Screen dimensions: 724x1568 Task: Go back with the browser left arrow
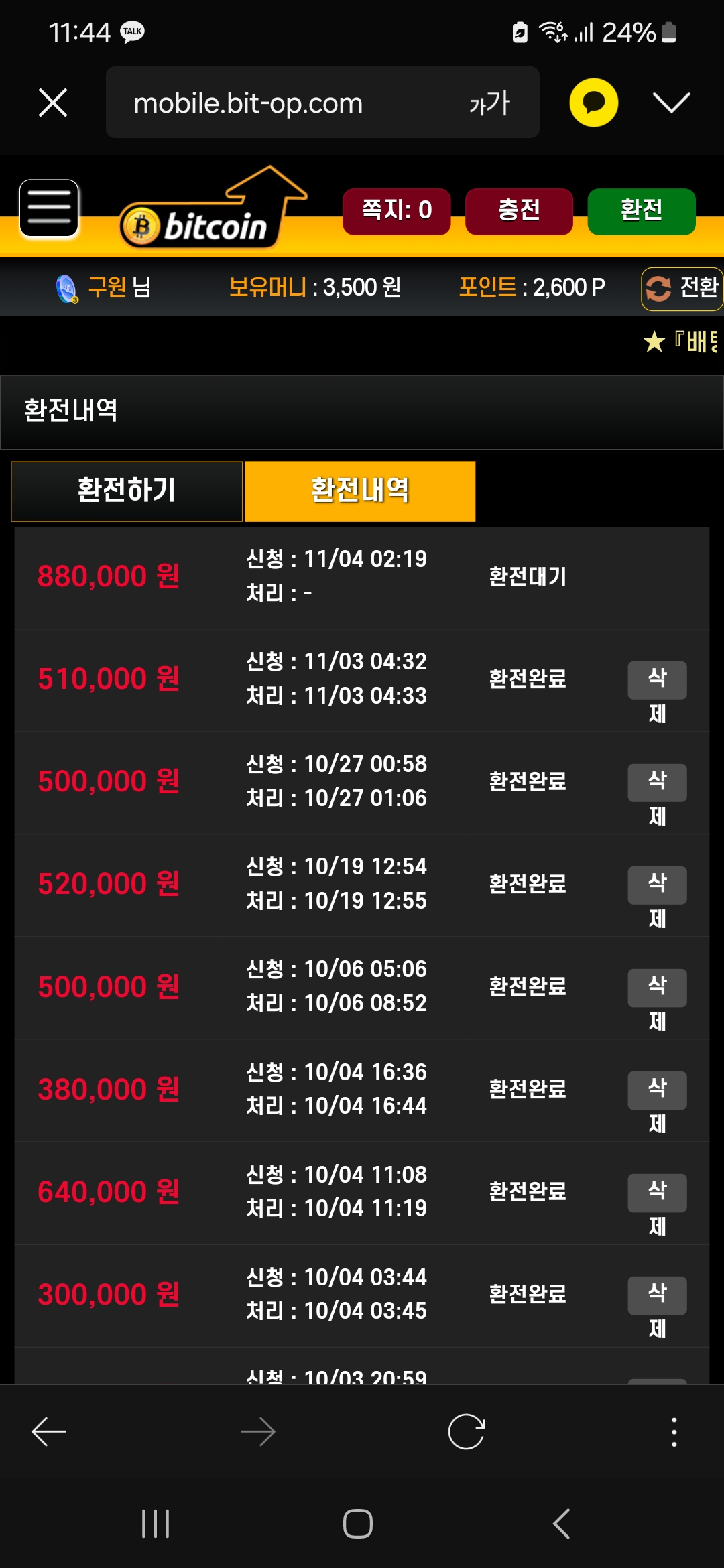tap(49, 1432)
